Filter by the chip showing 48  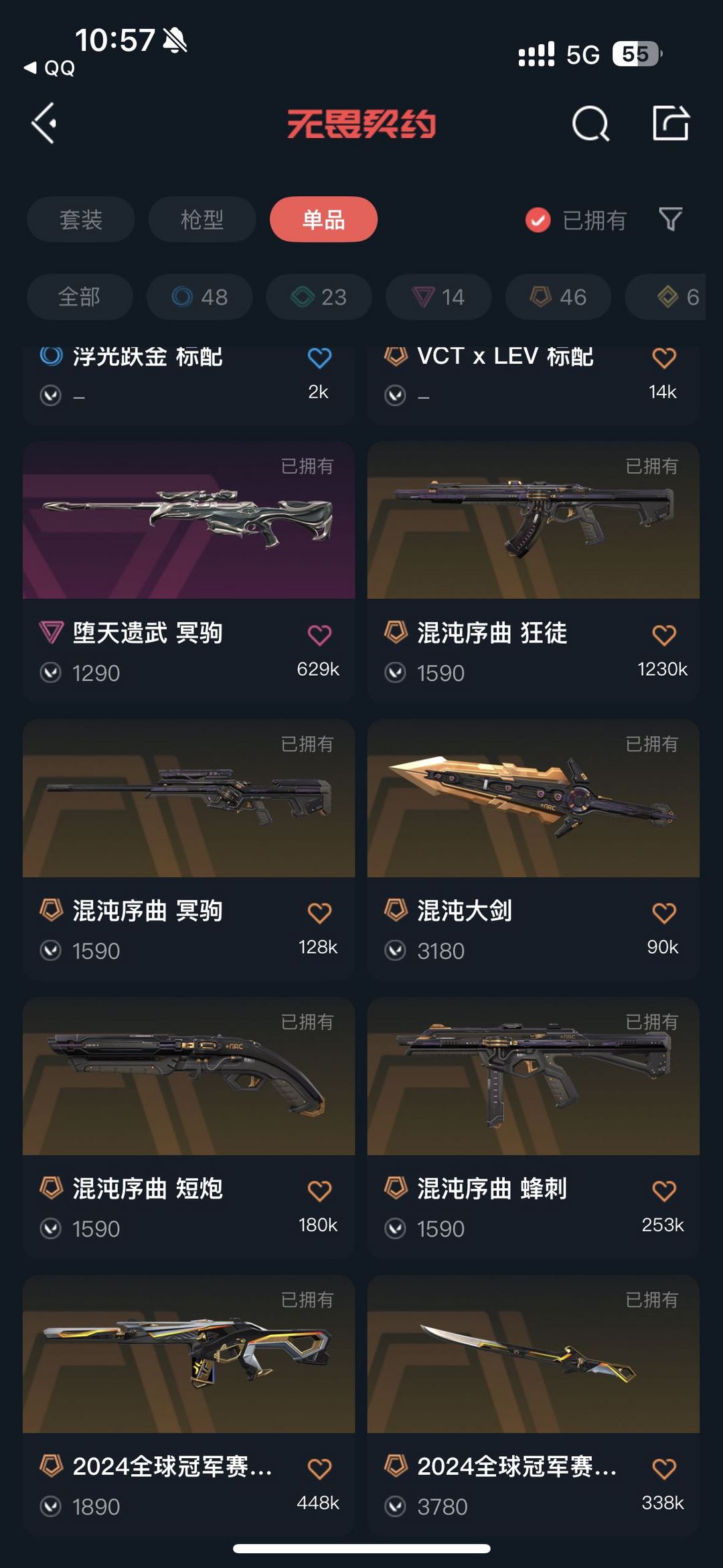[199, 297]
